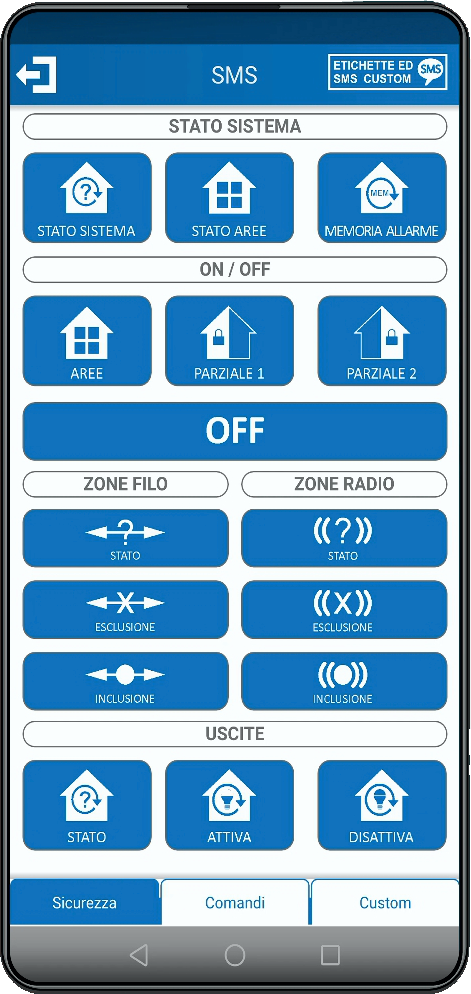Tap Attiva under Uscite
The height and width of the screenshot is (994, 471).
[x=229, y=805]
